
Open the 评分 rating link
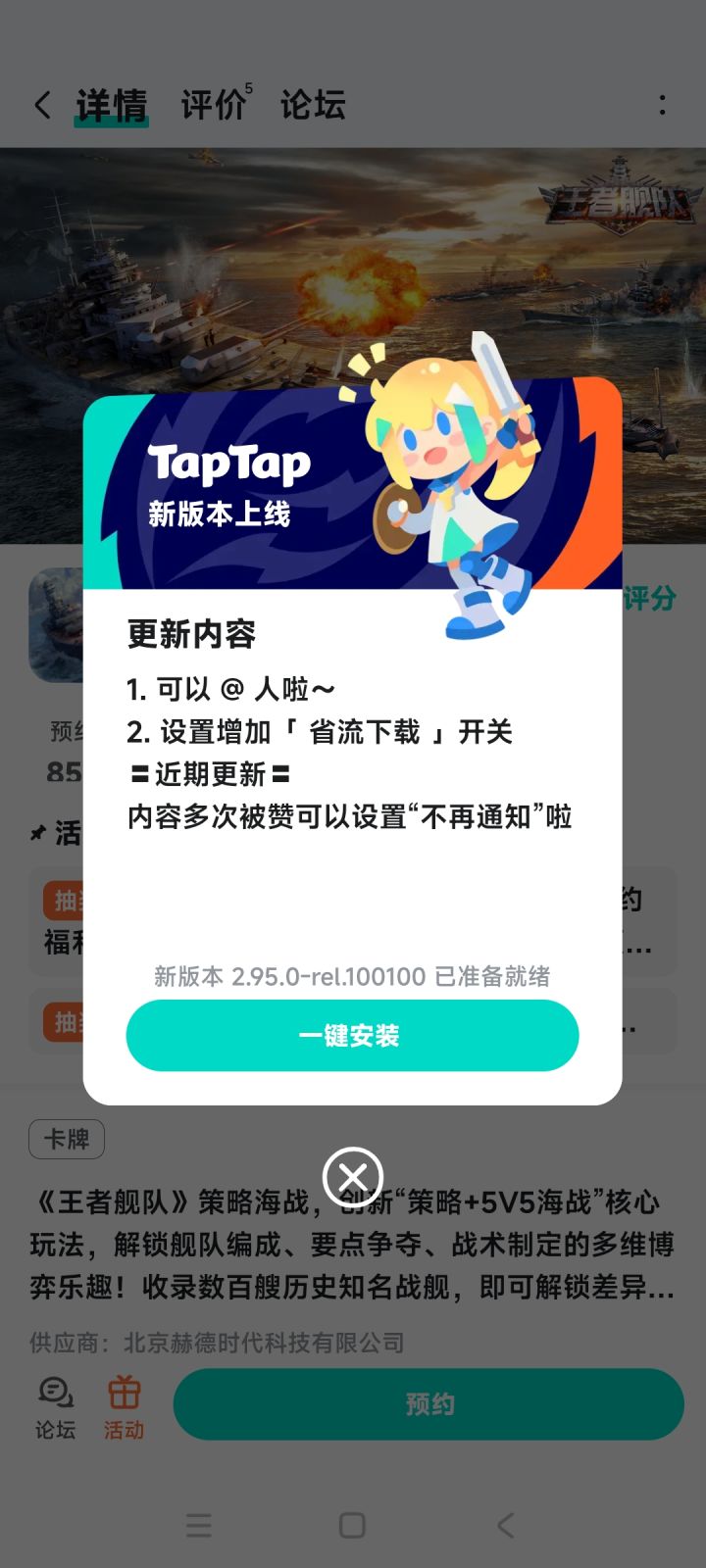(x=650, y=598)
